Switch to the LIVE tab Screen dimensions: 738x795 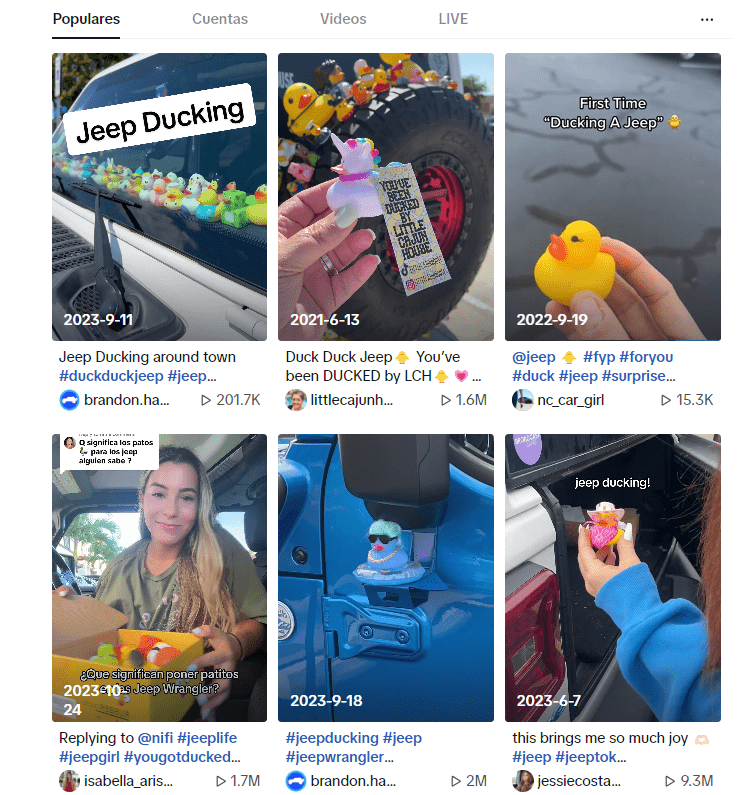click(452, 19)
